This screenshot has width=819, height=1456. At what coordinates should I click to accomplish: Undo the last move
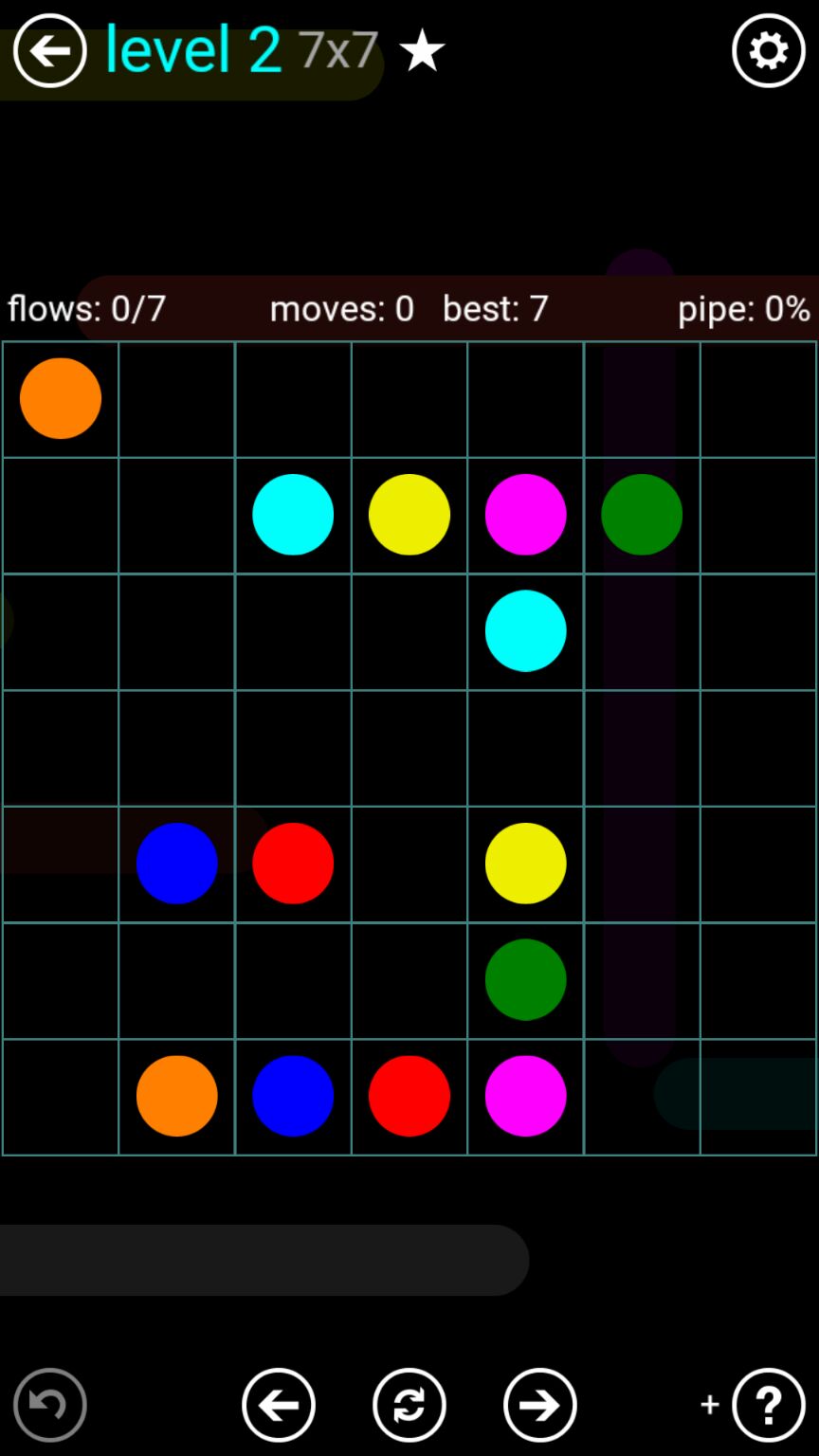49,1404
